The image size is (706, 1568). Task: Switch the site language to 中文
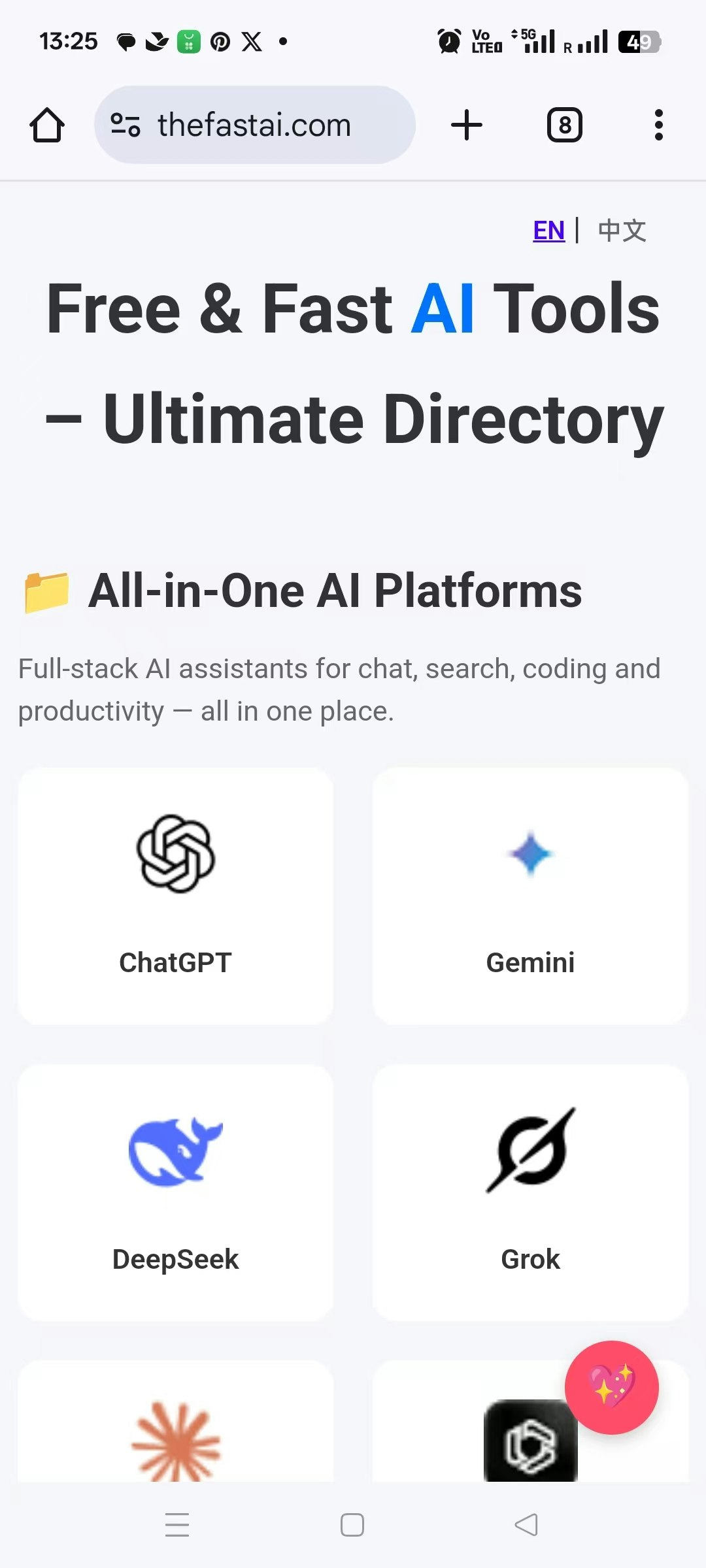[x=622, y=231]
